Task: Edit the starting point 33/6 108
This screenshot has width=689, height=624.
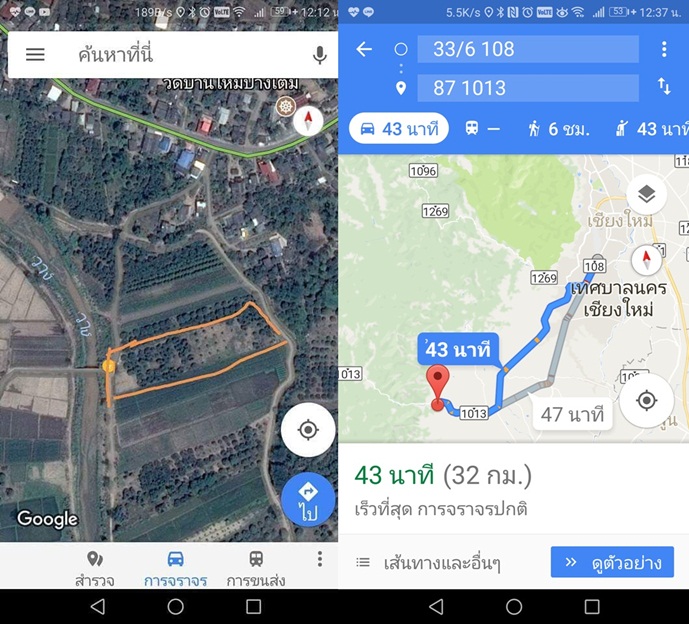Action: coord(527,49)
